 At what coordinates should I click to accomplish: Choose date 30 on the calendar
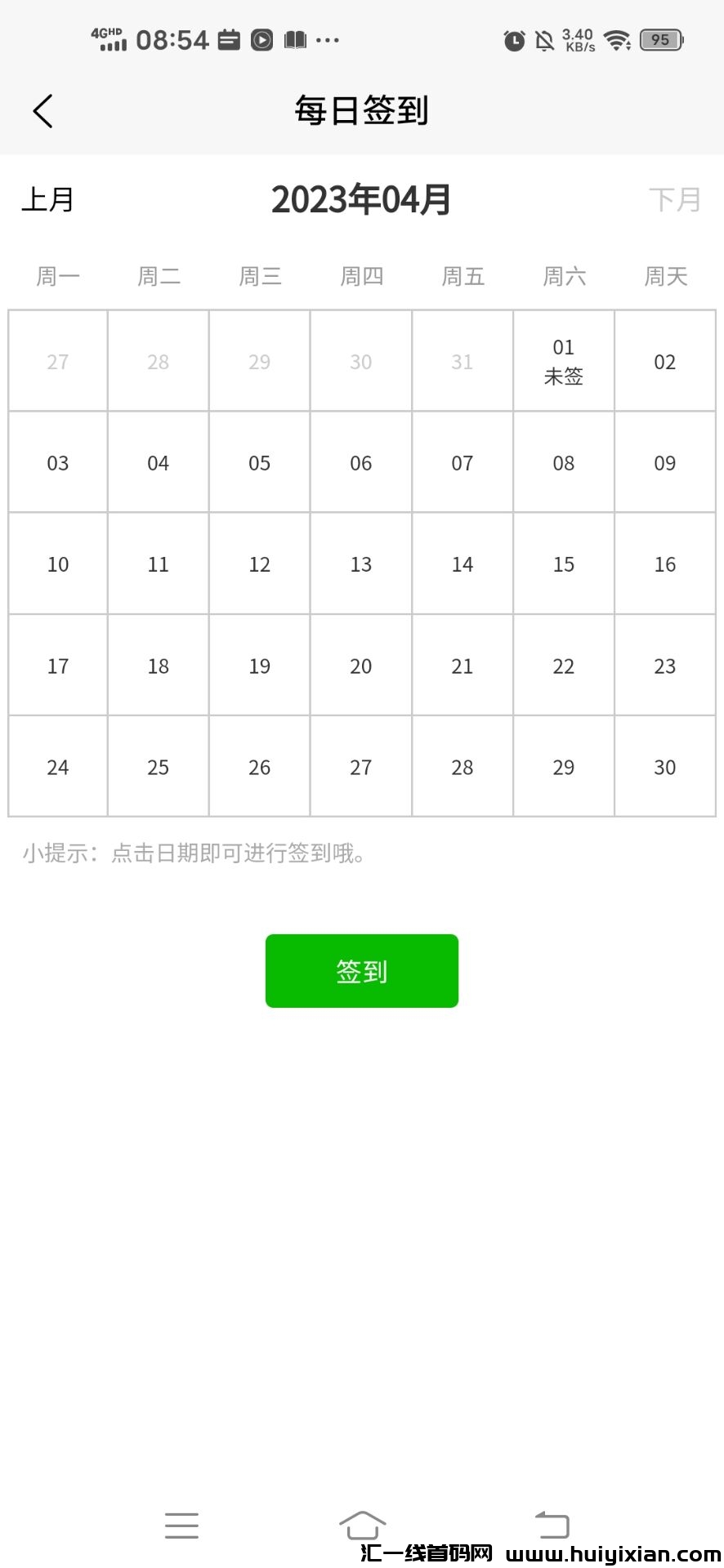coord(665,767)
